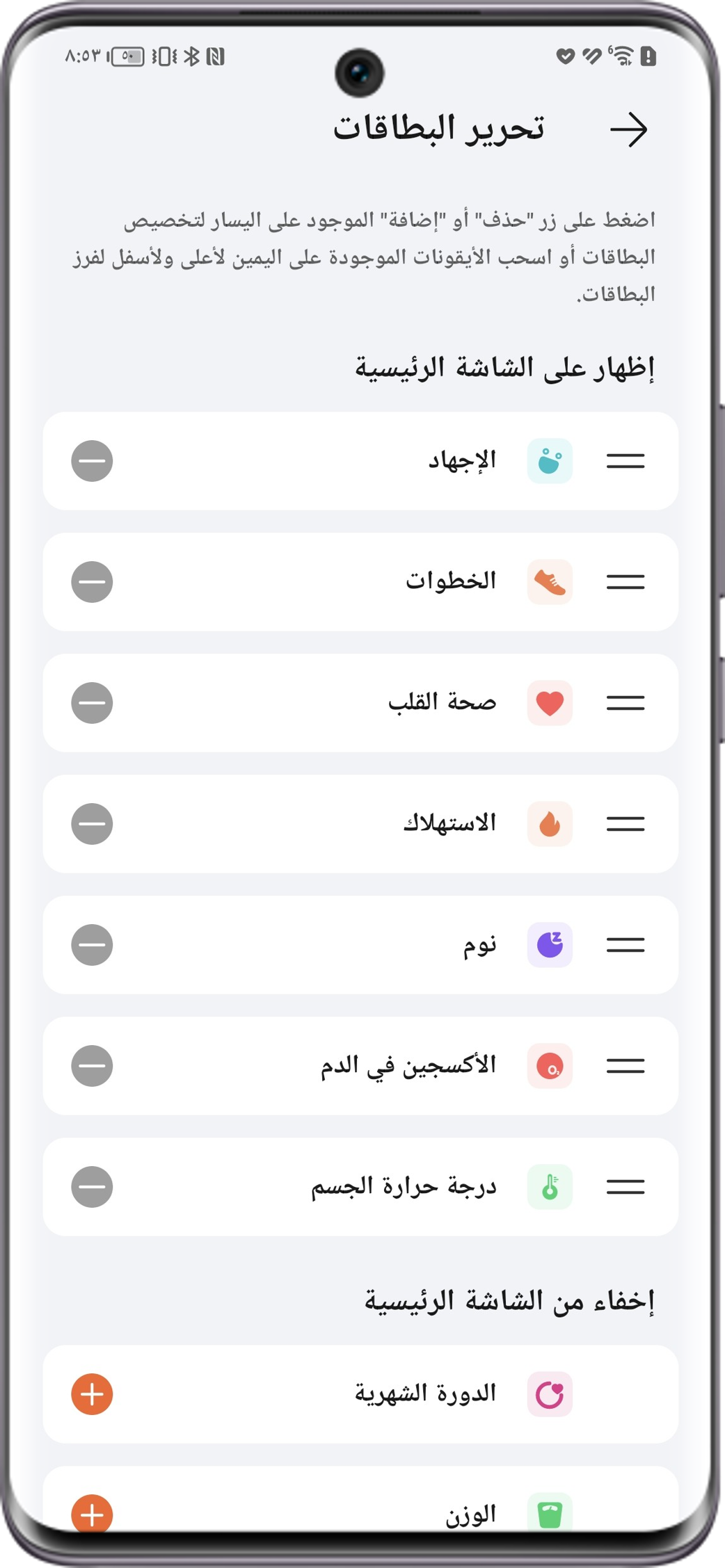Remove the الأكسجين في الدم card

pyautogui.click(x=92, y=1065)
